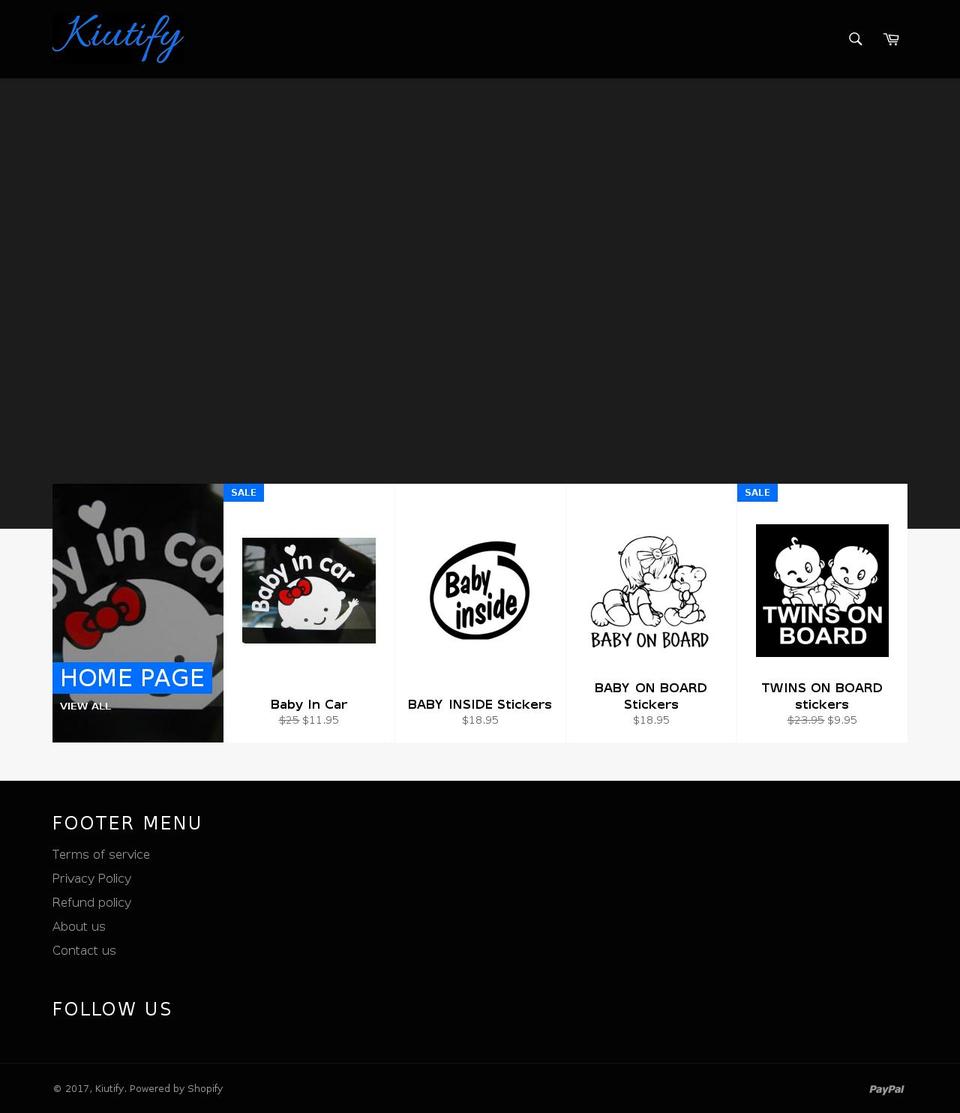960x1113 pixels.
Task: Click the Baby In Car product title
Action: click(308, 704)
